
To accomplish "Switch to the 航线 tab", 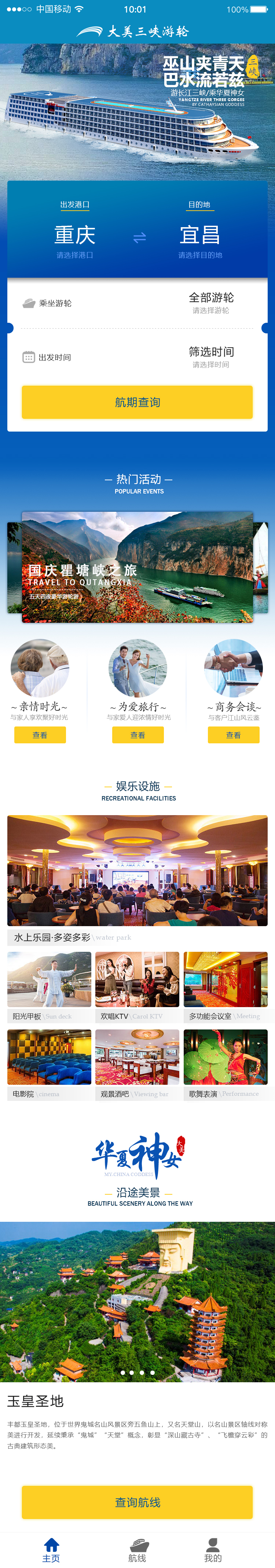I will [138, 1550].
